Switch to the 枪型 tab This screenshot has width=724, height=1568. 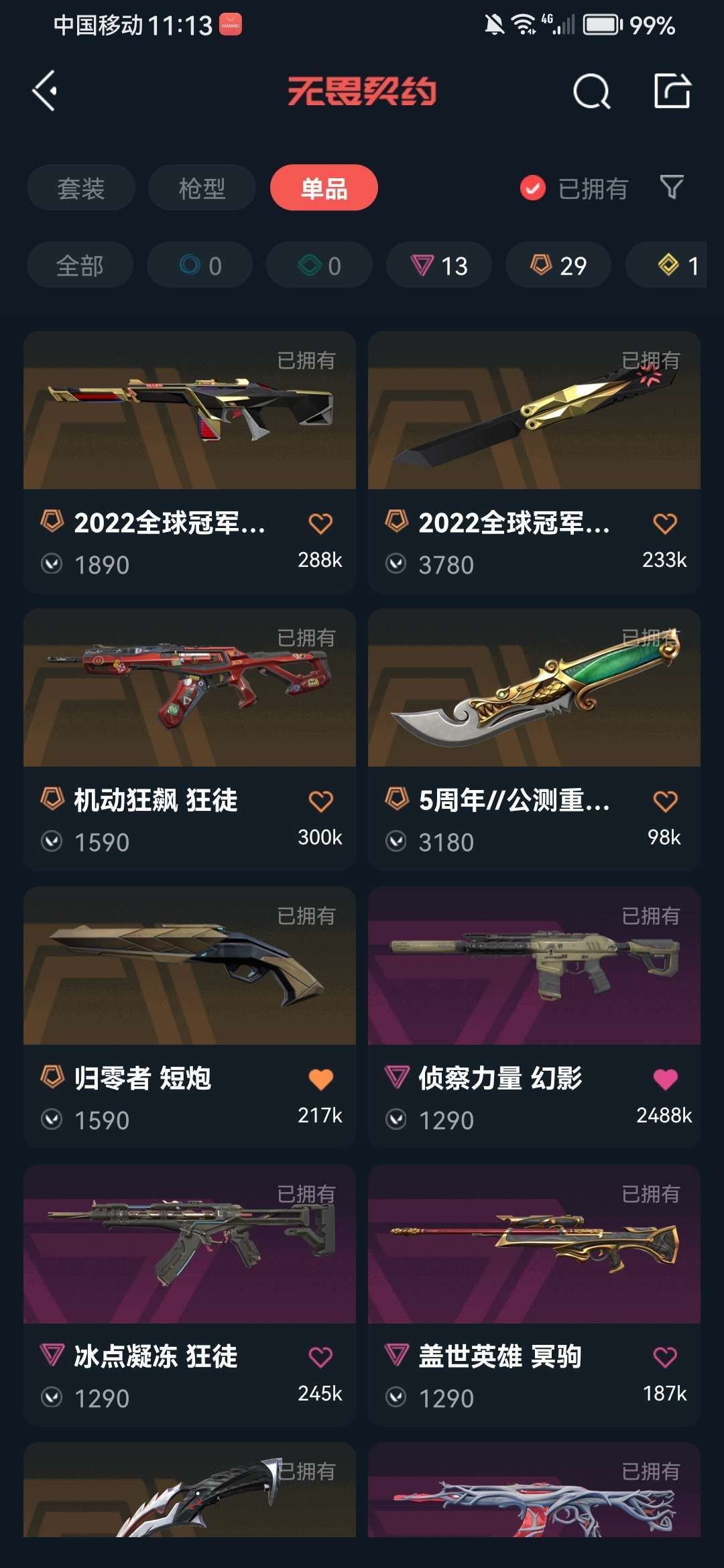(202, 188)
